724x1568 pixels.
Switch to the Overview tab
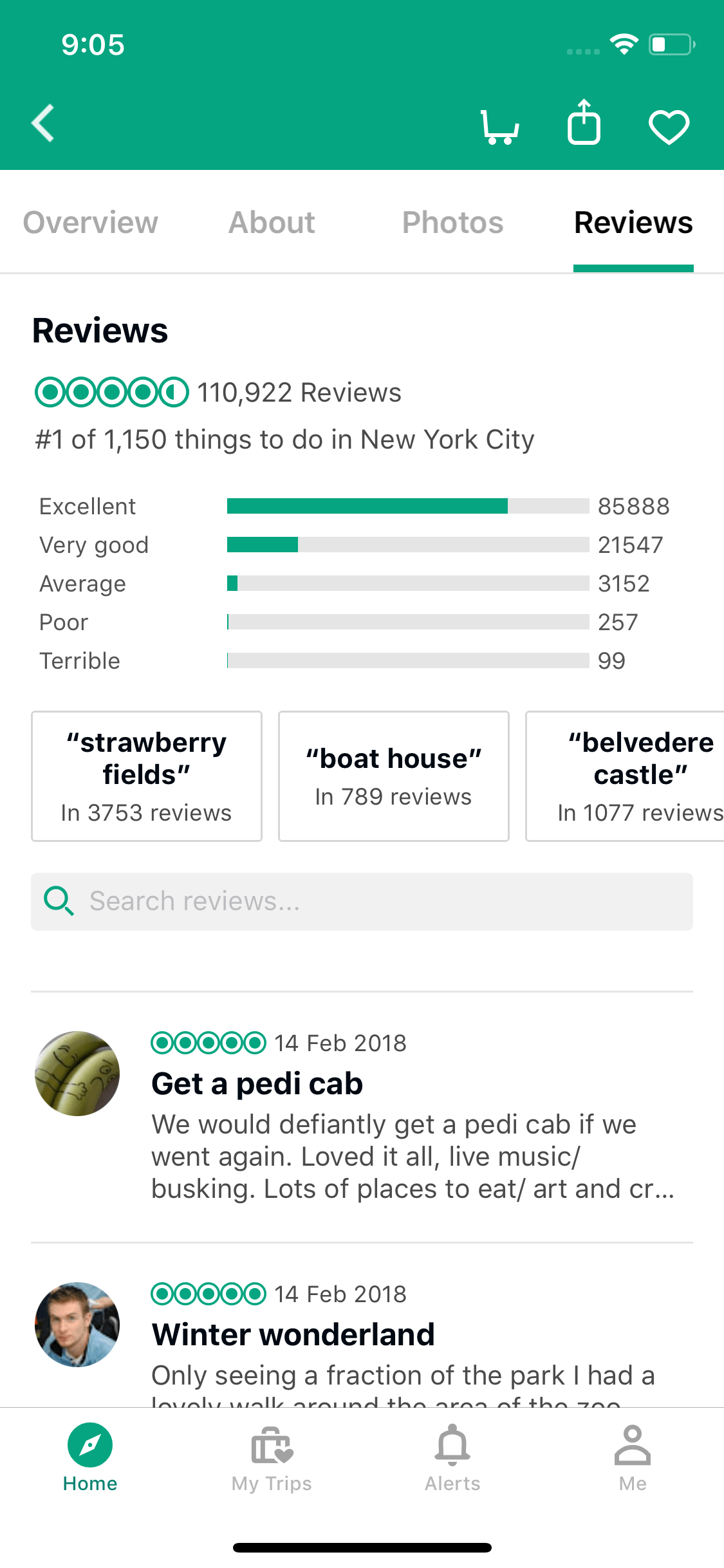pos(90,223)
